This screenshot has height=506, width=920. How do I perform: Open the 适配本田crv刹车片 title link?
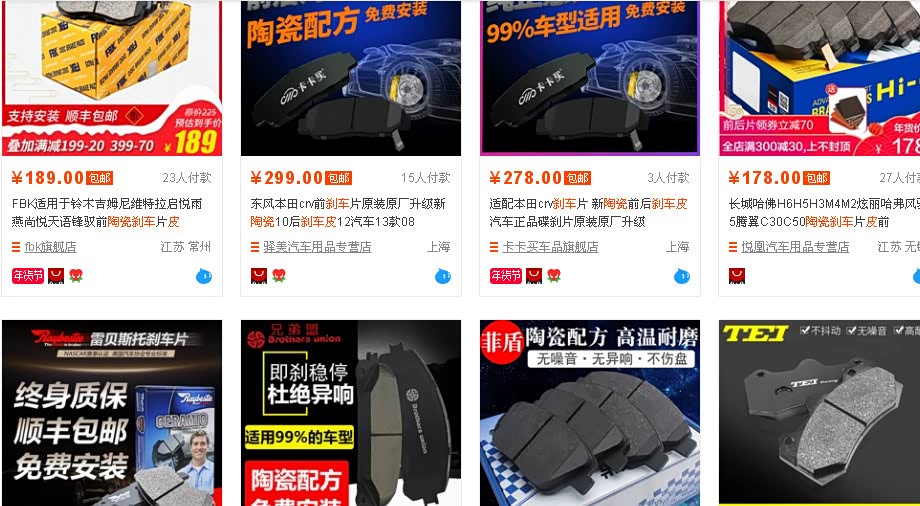tap(588, 212)
